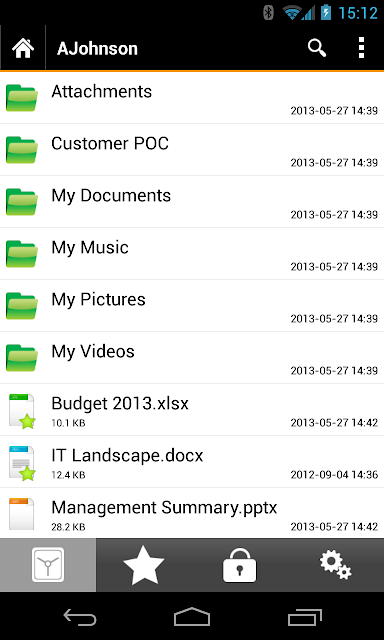
Task: Open the My Pictures folder
Action: pos(192,306)
